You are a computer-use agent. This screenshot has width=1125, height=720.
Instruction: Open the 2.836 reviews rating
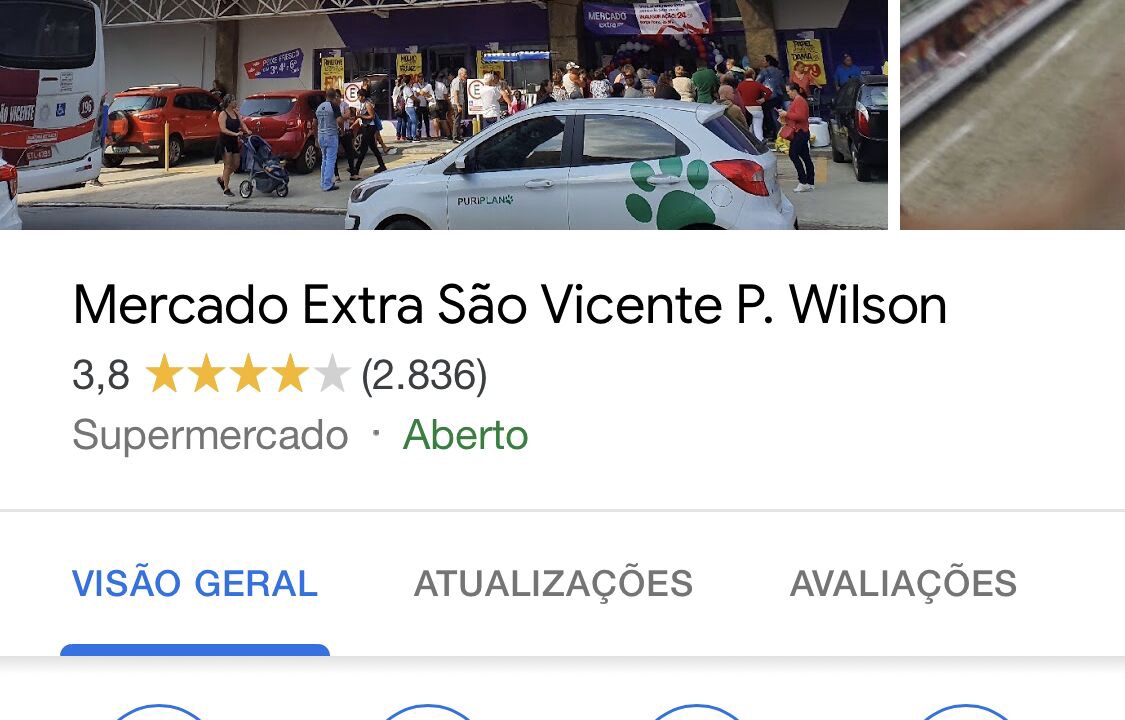coord(423,376)
